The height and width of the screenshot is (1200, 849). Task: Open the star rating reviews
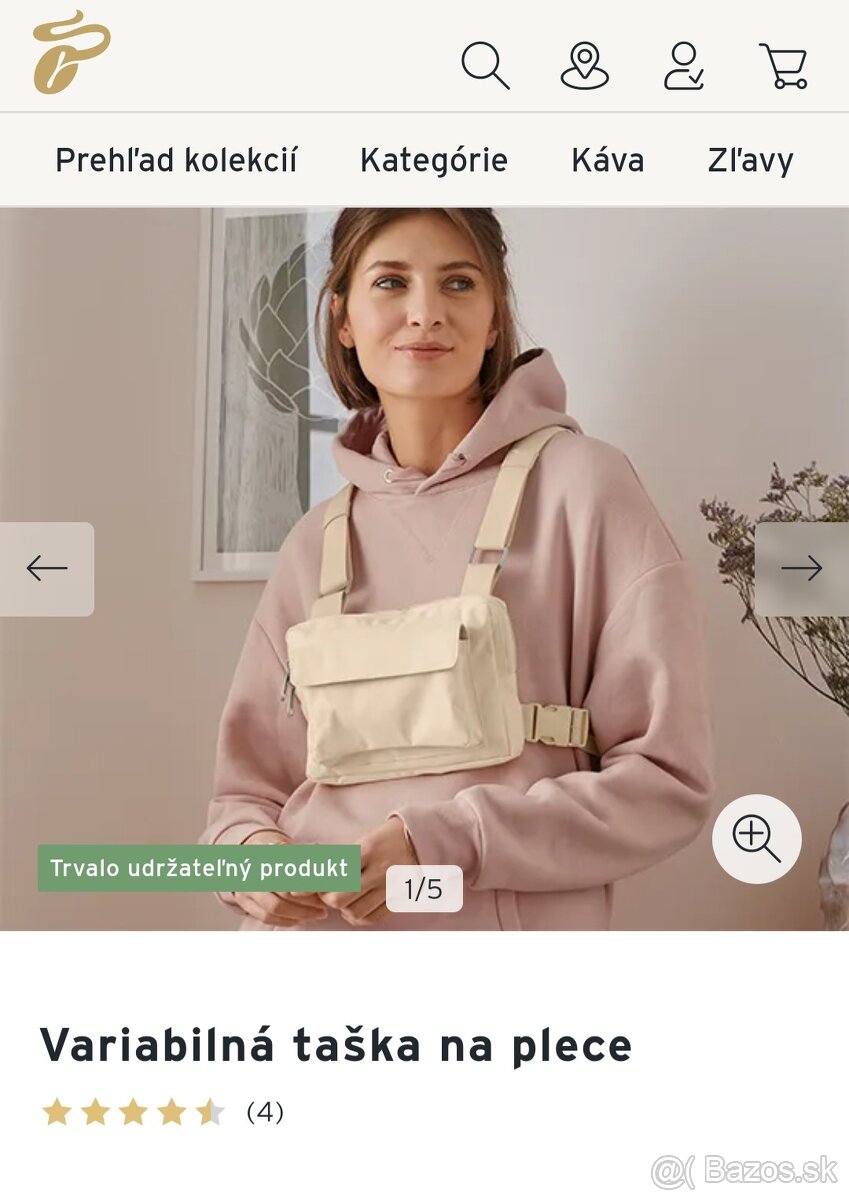162,1112
